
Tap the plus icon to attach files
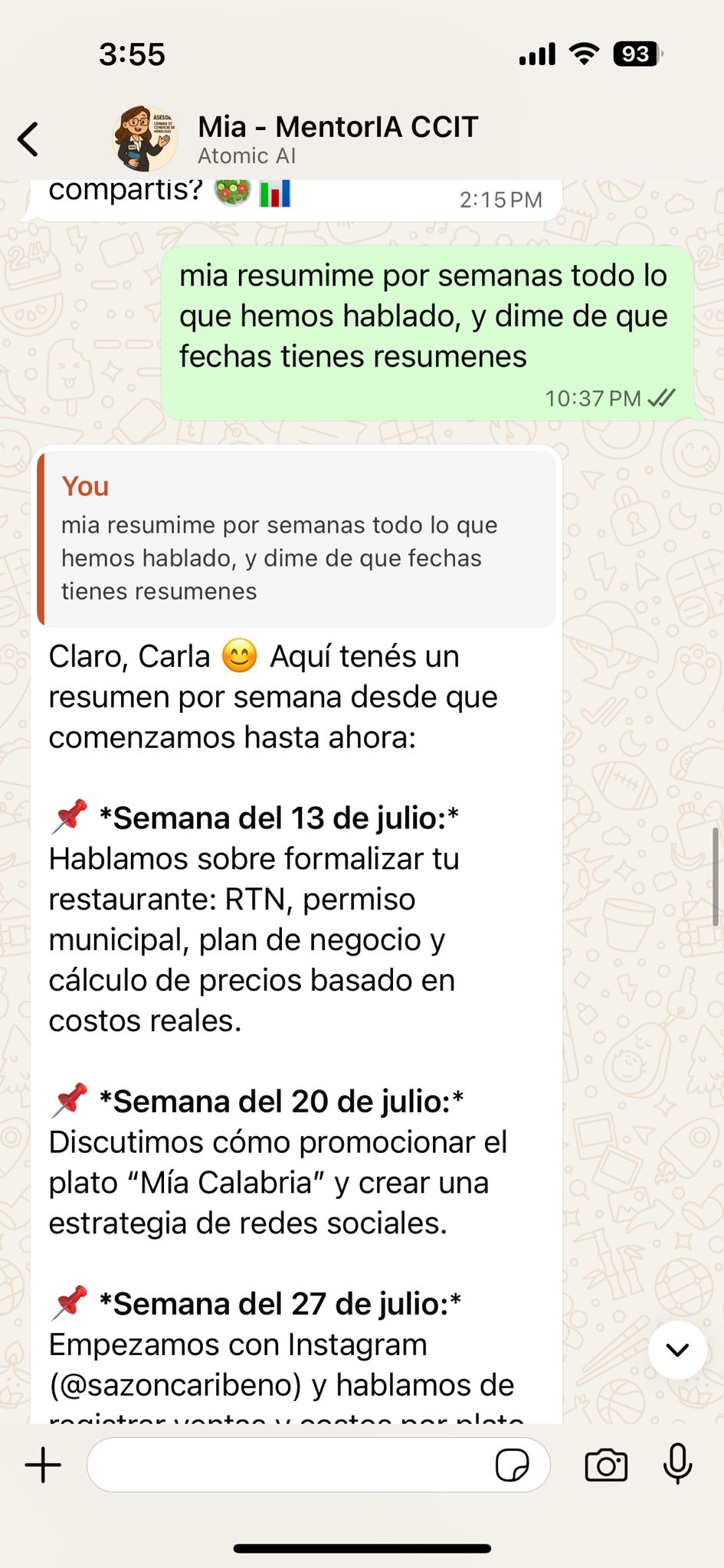pyautogui.click(x=44, y=1465)
